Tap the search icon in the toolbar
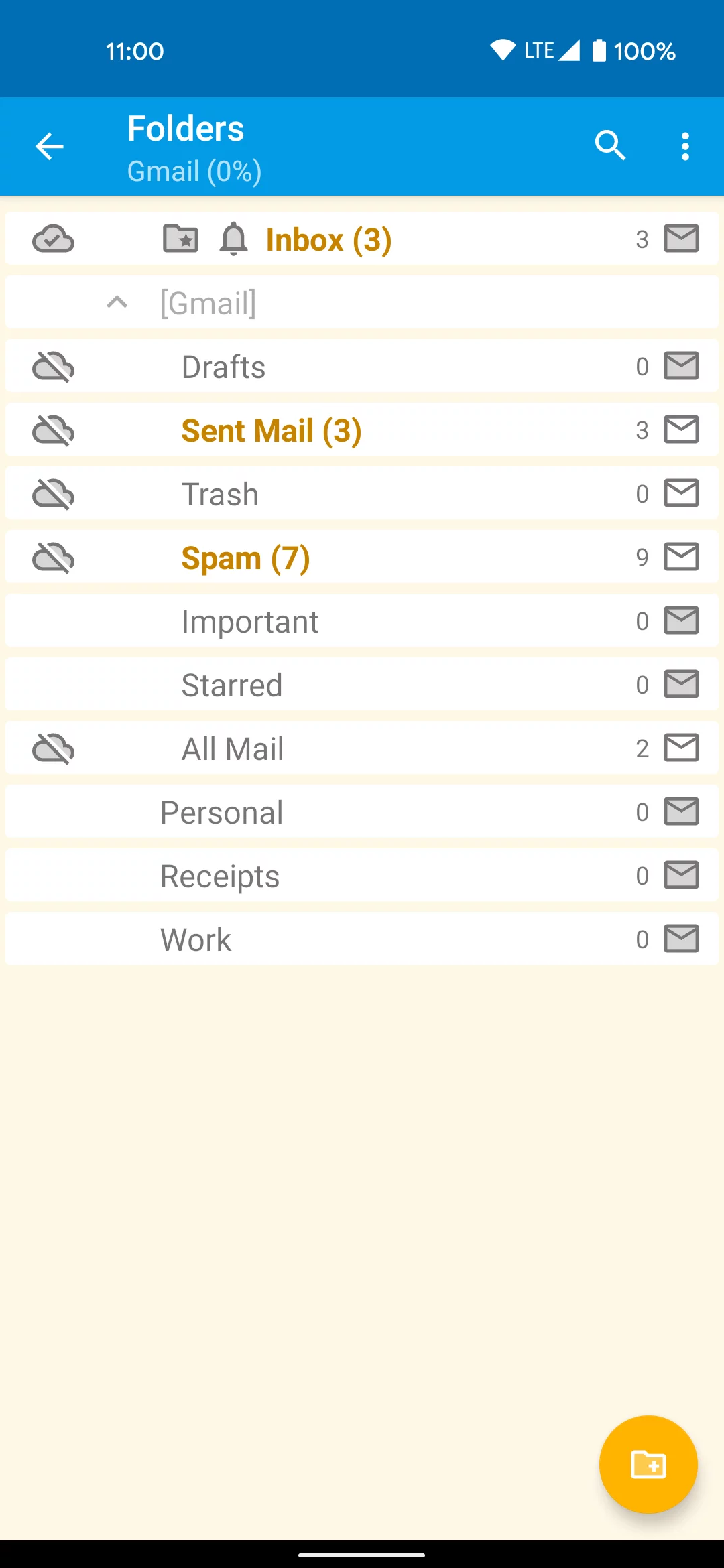 point(610,146)
